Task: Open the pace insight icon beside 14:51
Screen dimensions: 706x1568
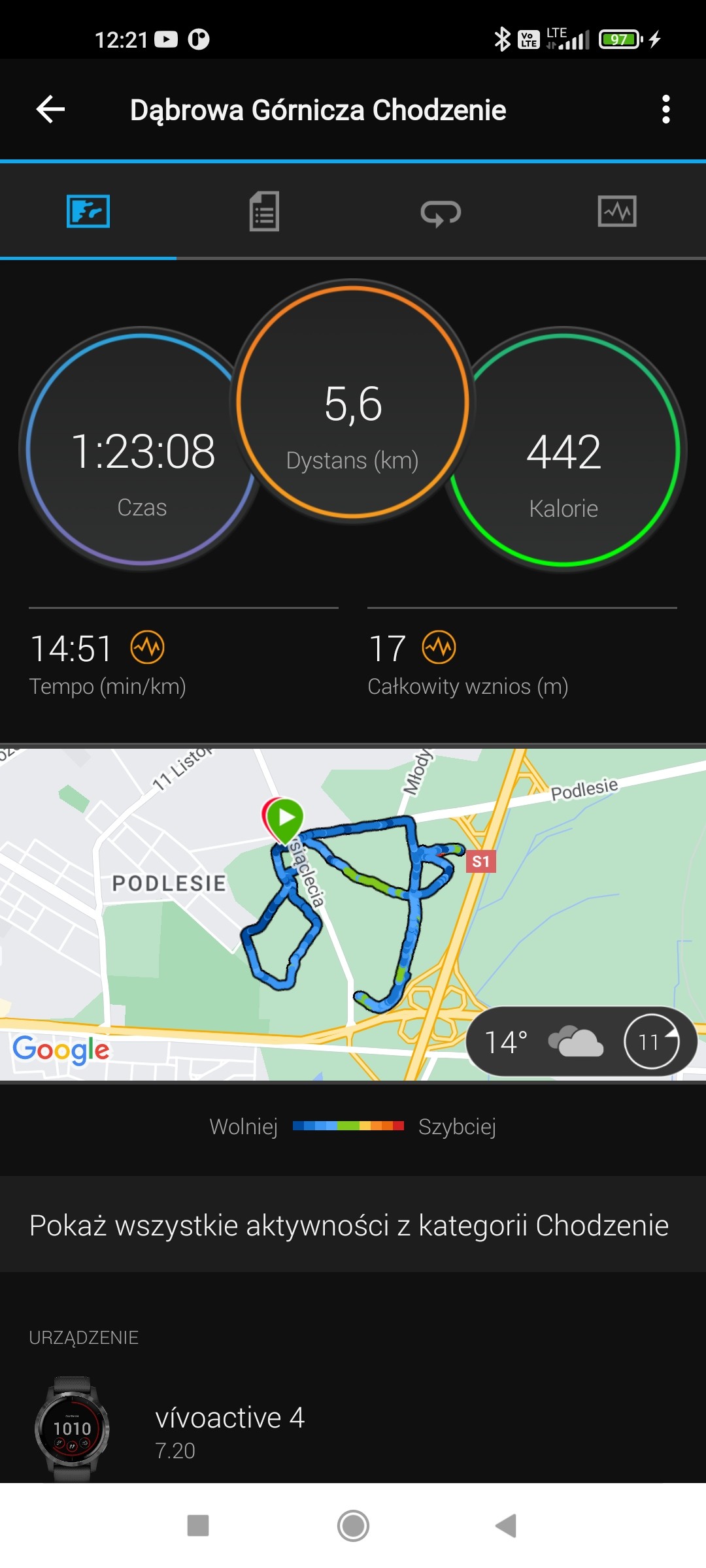Action: click(x=147, y=647)
